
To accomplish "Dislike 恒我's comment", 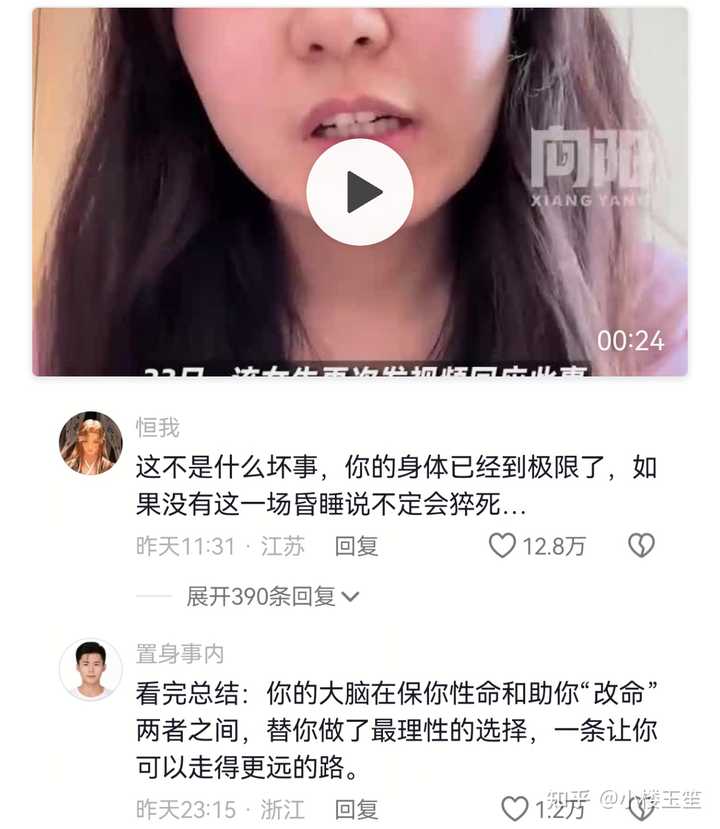I will (640, 546).
